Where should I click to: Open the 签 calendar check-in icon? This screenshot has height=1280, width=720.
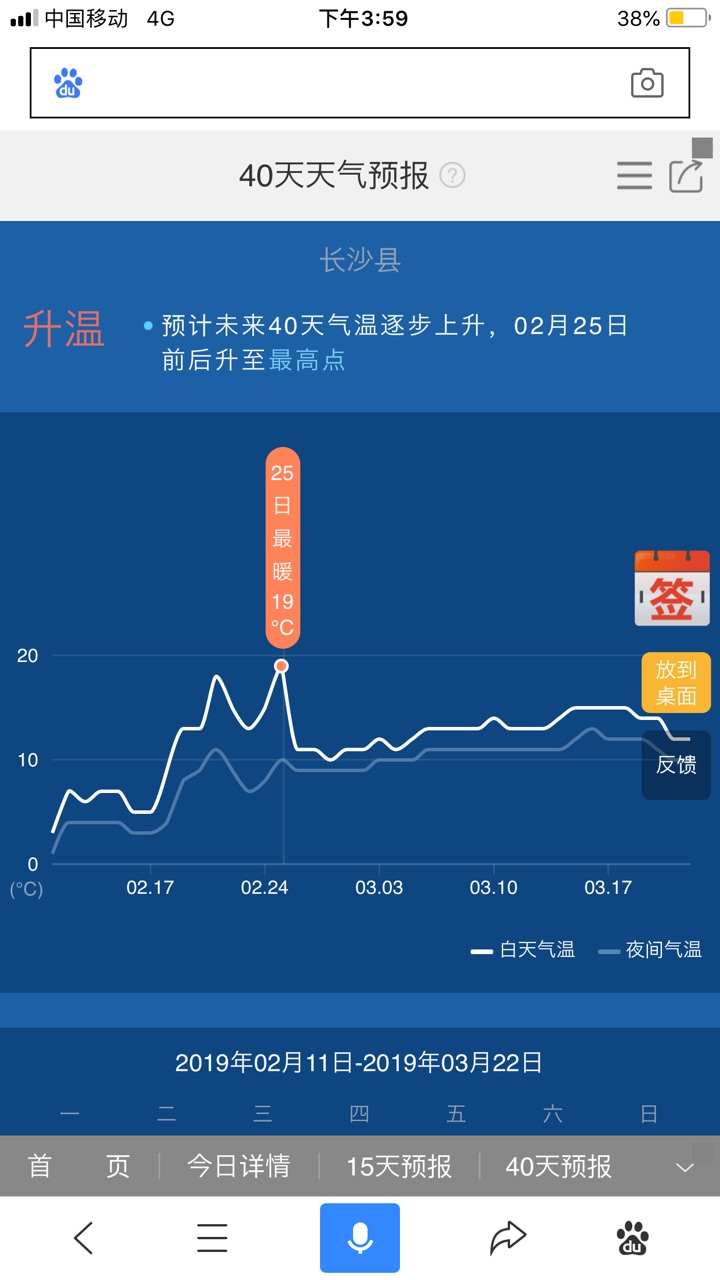(x=672, y=589)
